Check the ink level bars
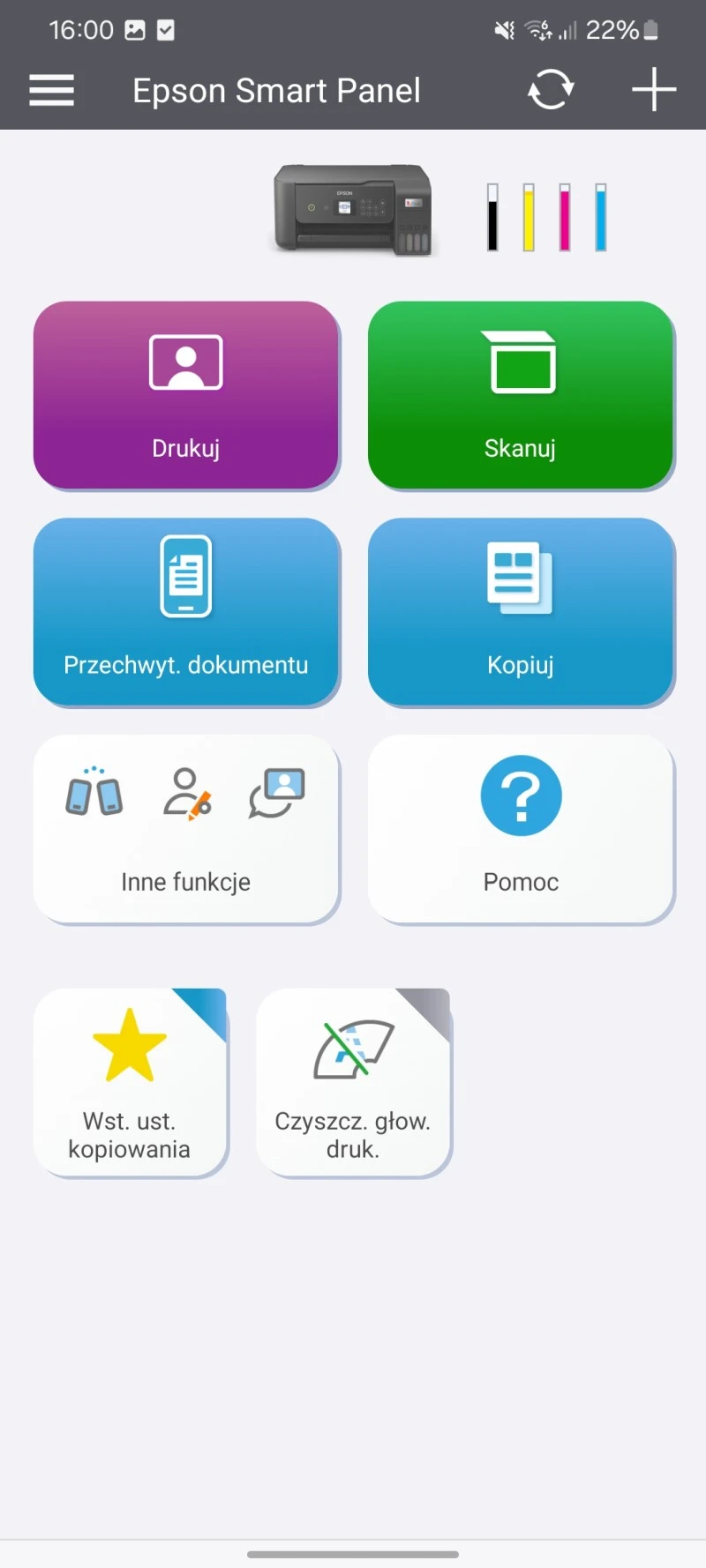The height and width of the screenshot is (1568, 706). pyautogui.click(x=546, y=217)
